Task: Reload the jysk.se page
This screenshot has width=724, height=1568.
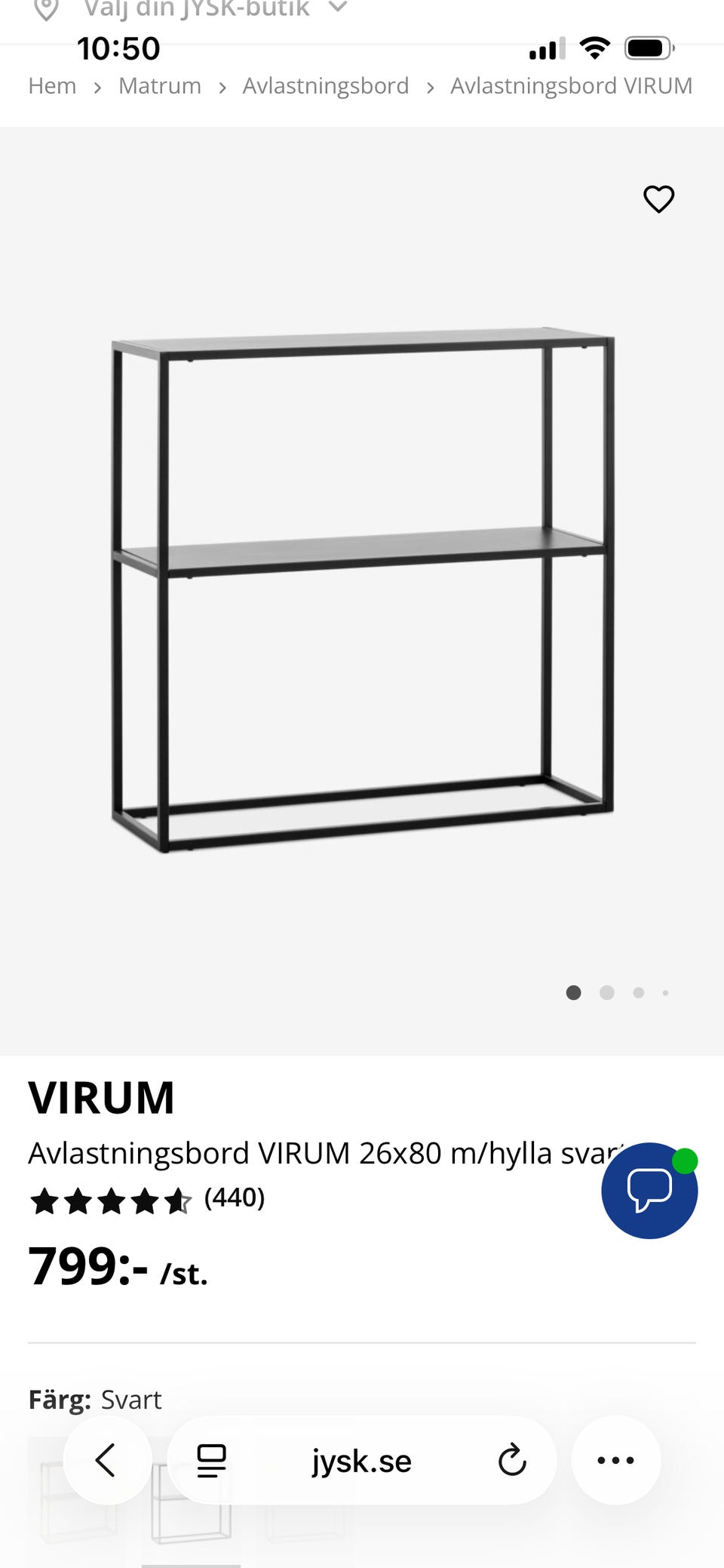Action: pyautogui.click(x=512, y=1460)
